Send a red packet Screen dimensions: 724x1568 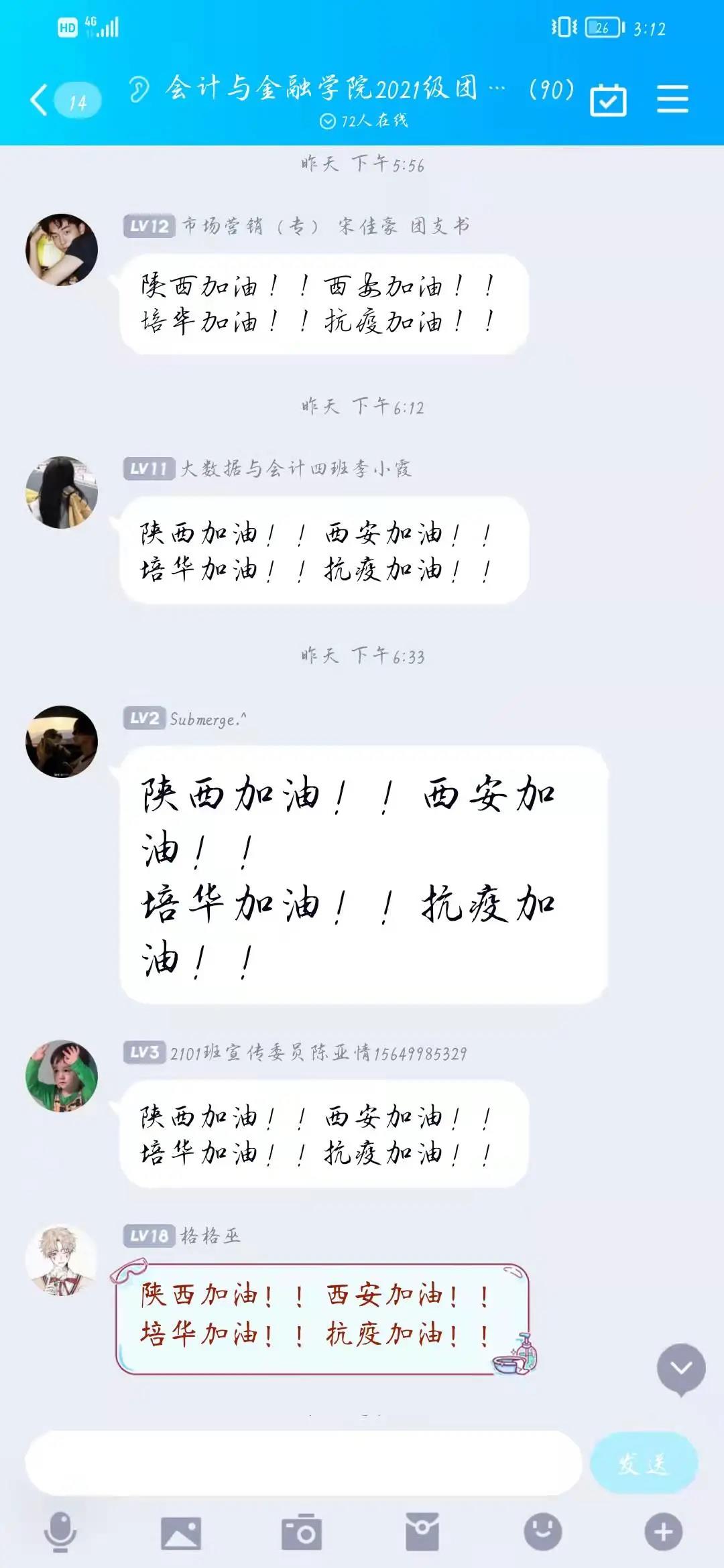tap(422, 1532)
